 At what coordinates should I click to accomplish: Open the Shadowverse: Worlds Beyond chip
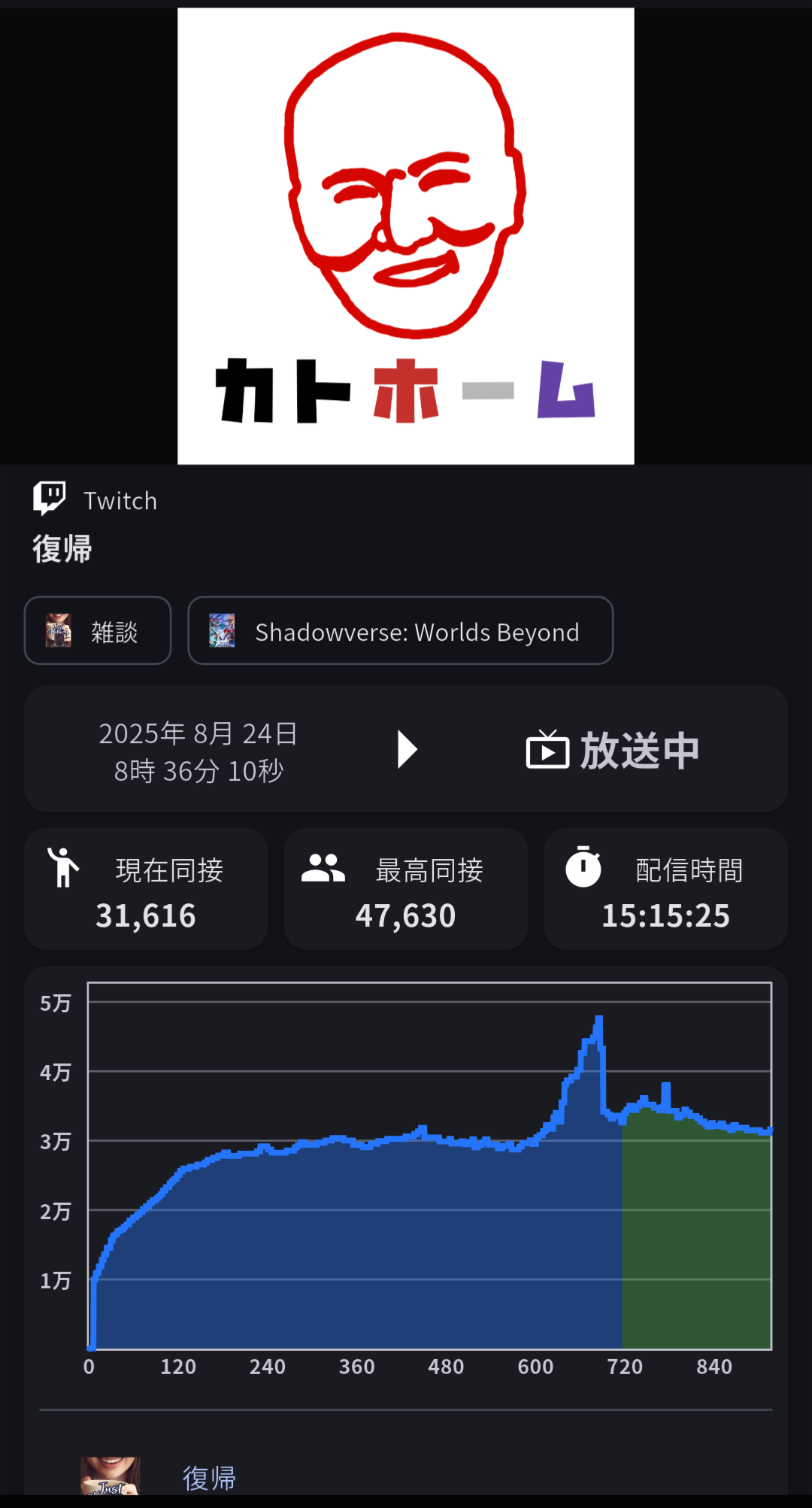(x=400, y=630)
